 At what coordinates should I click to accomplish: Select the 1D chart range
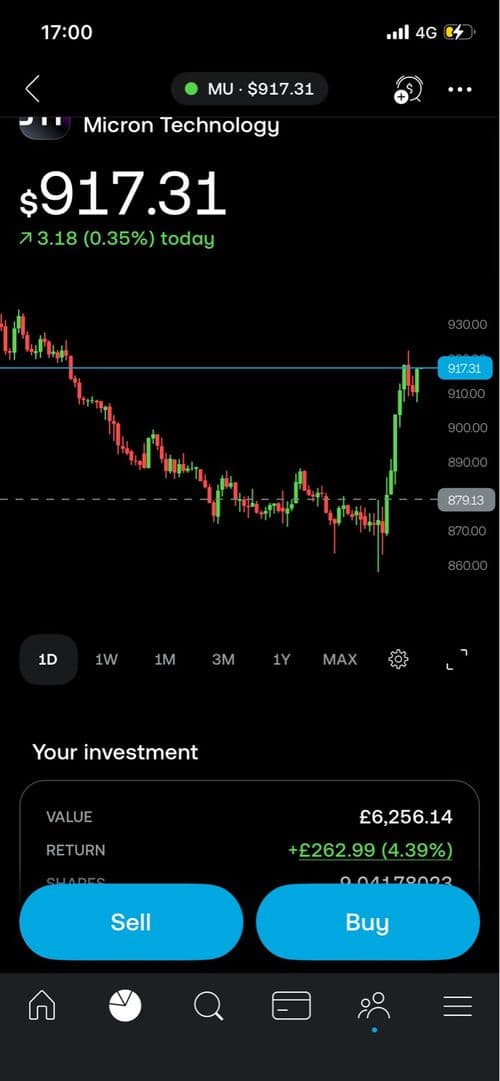[48, 660]
